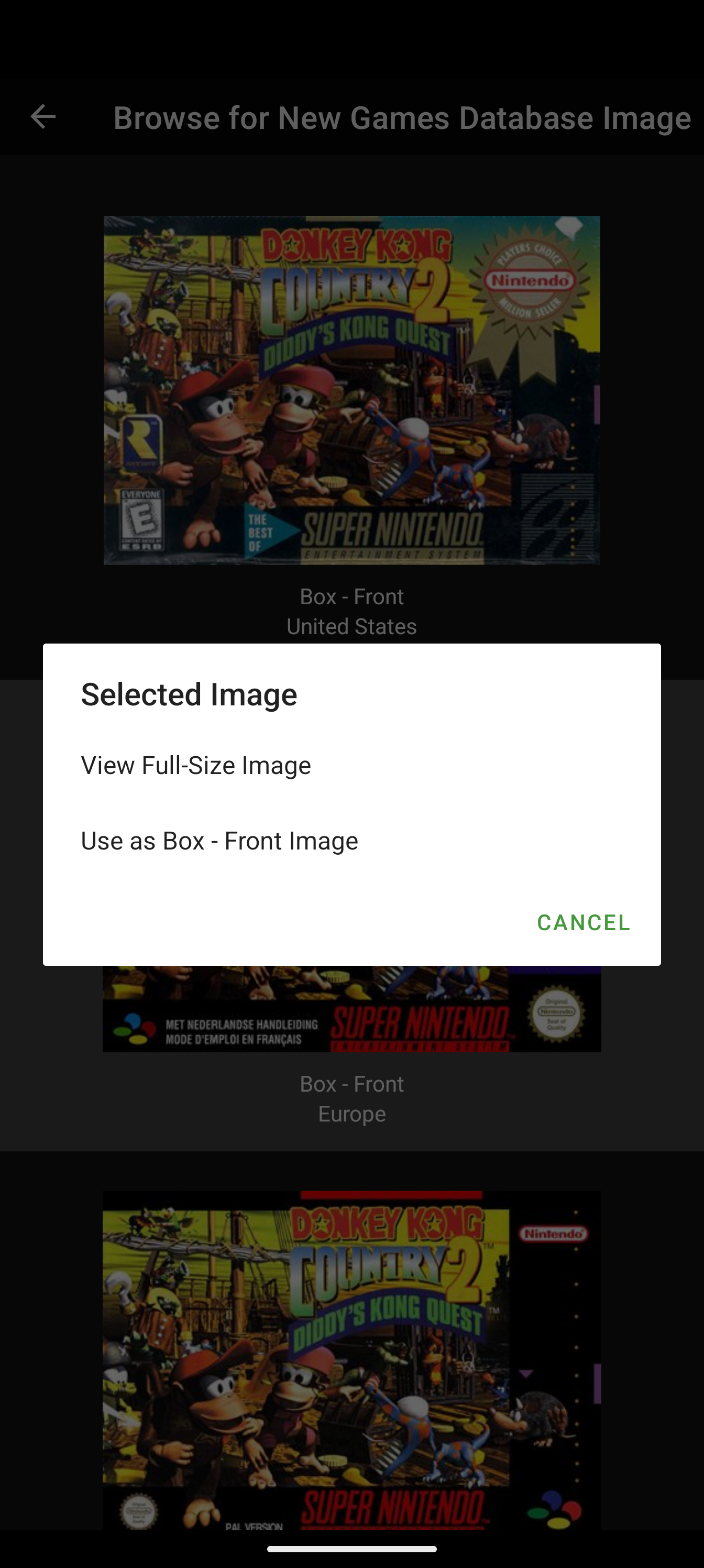The image size is (704, 1568).
Task: Dismiss the dialog with Cancel
Action: click(583, 922)
